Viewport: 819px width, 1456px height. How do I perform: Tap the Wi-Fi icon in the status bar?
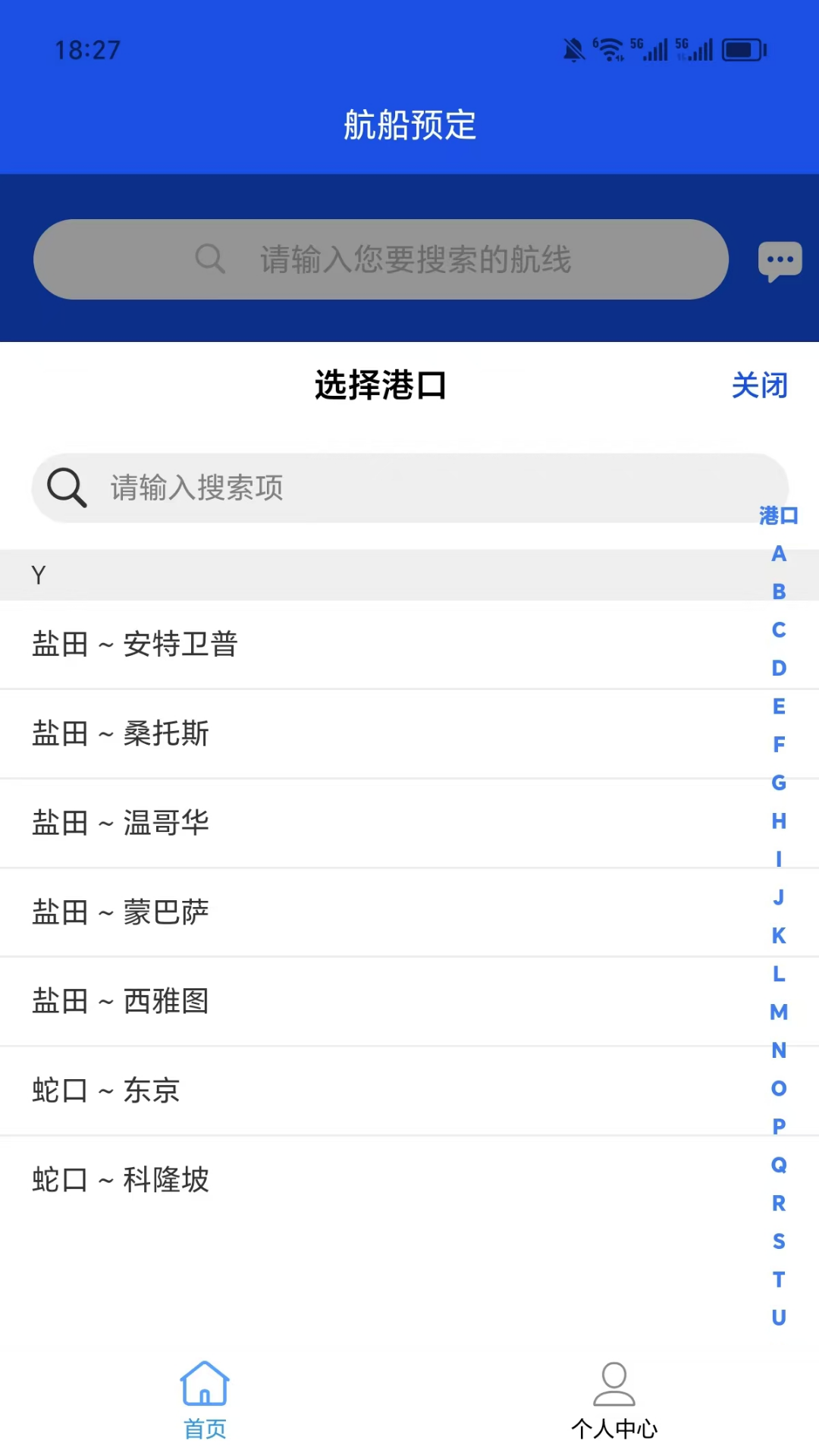(x=611, y=48)
